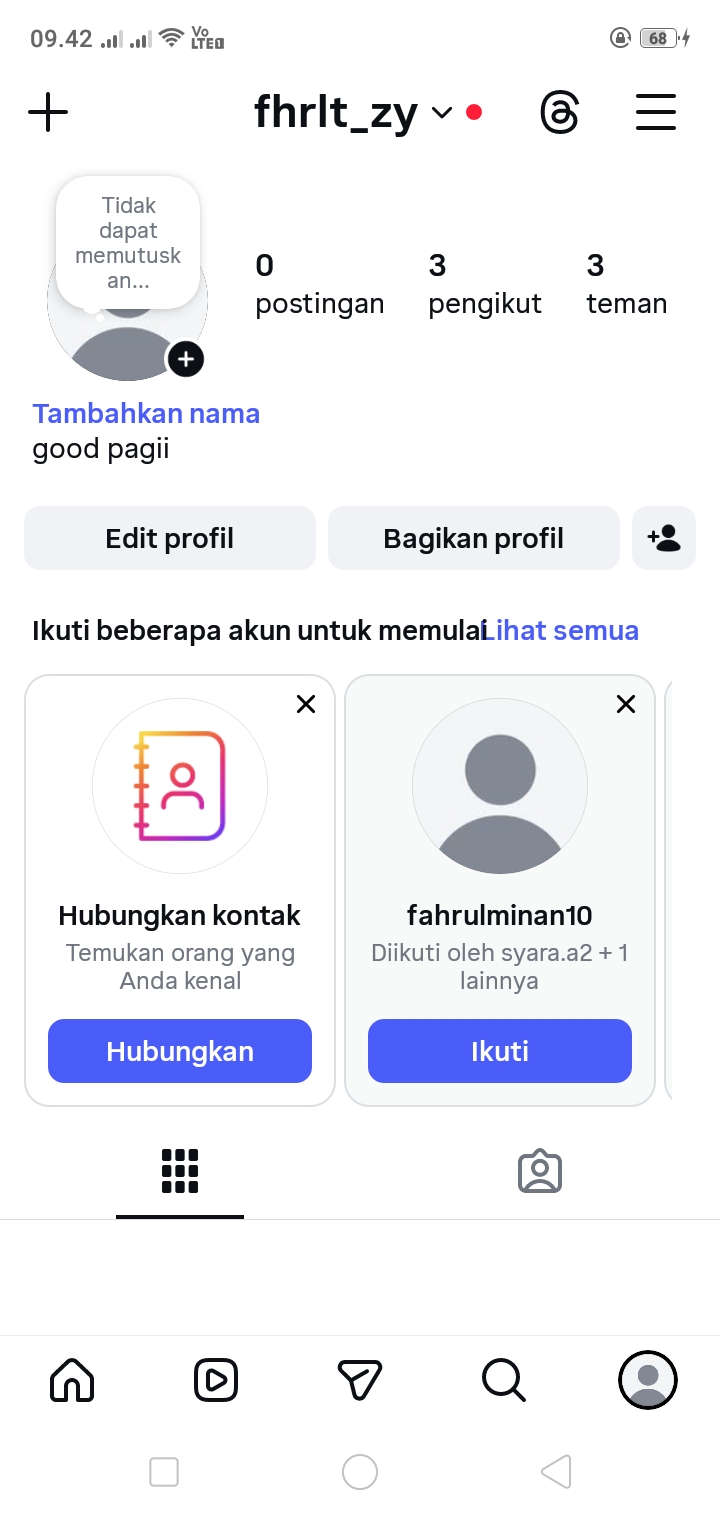Tap Bagikan profil button

(x=474, y=538)
